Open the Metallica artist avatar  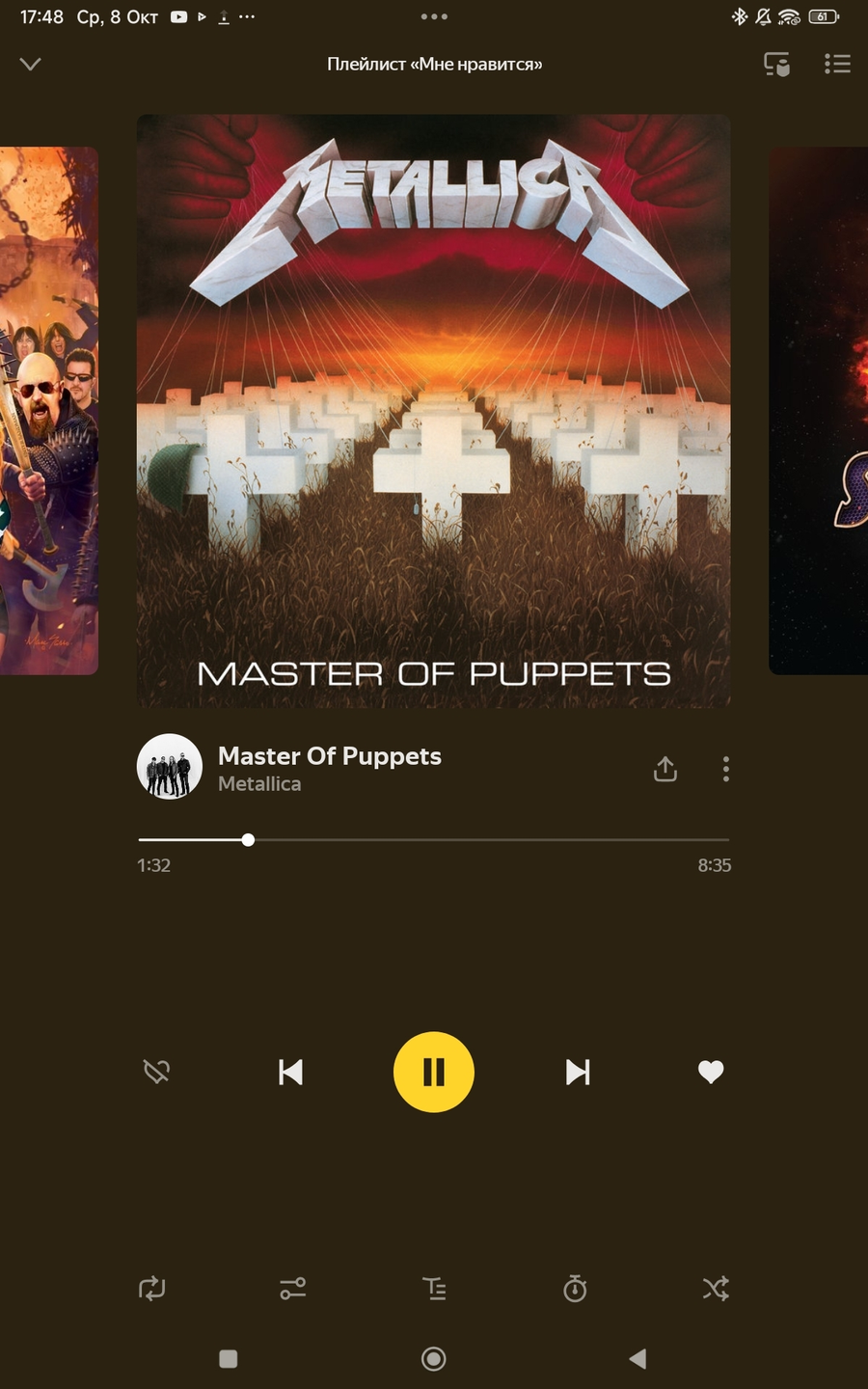[170, 767]
